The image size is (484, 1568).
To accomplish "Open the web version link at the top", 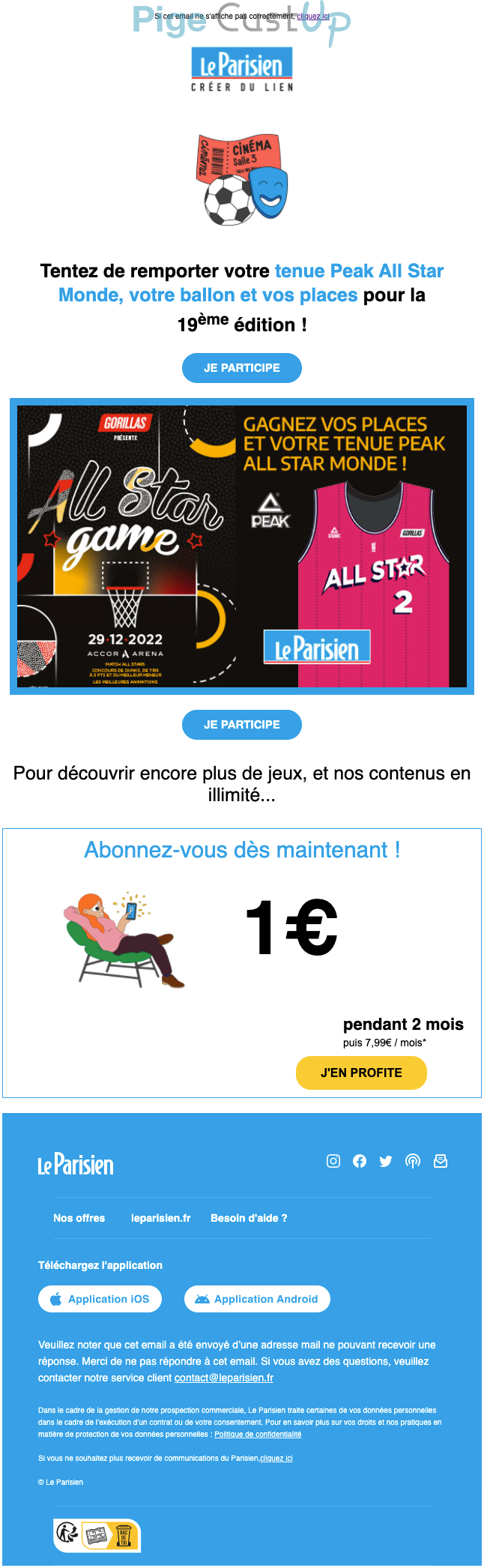I will (313, 16).
